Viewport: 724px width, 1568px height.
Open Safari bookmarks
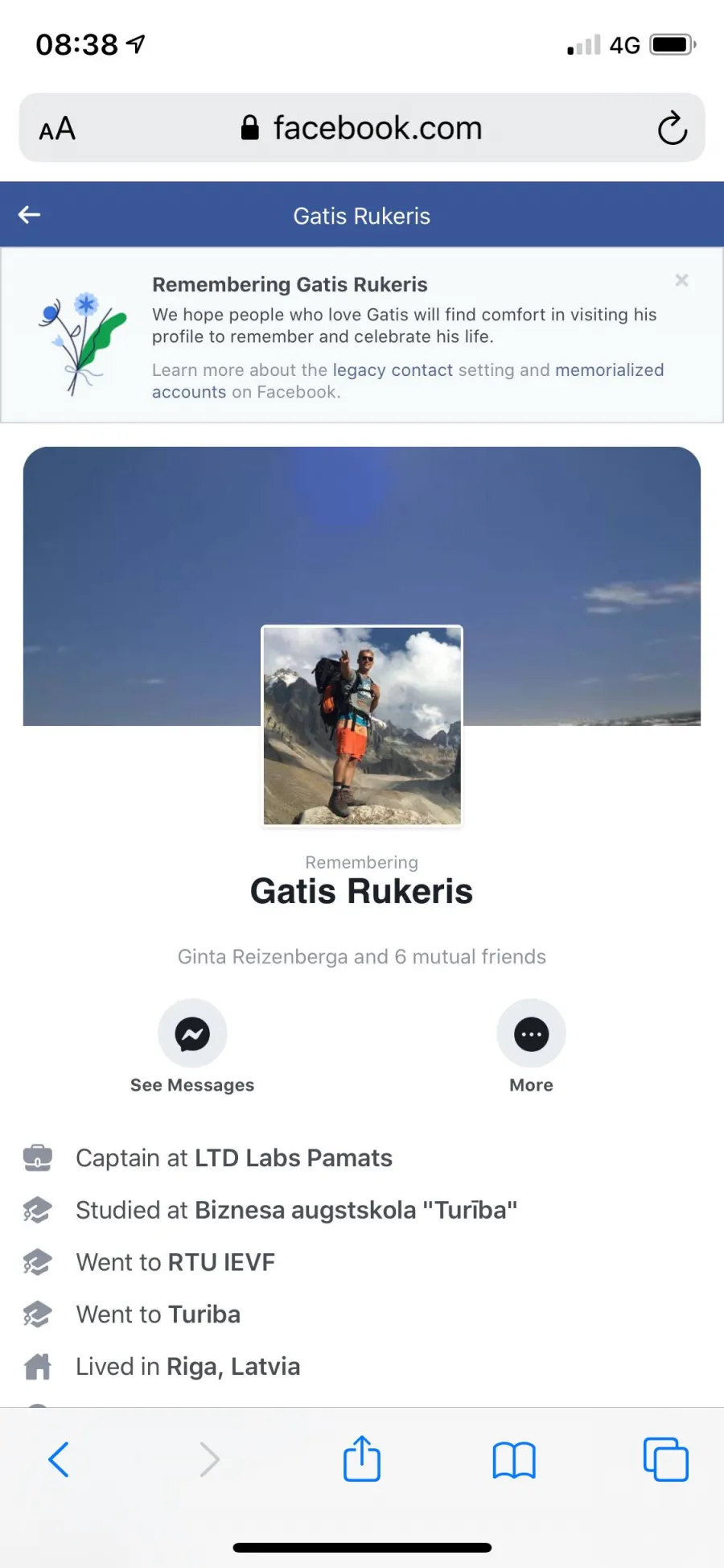514,1459
